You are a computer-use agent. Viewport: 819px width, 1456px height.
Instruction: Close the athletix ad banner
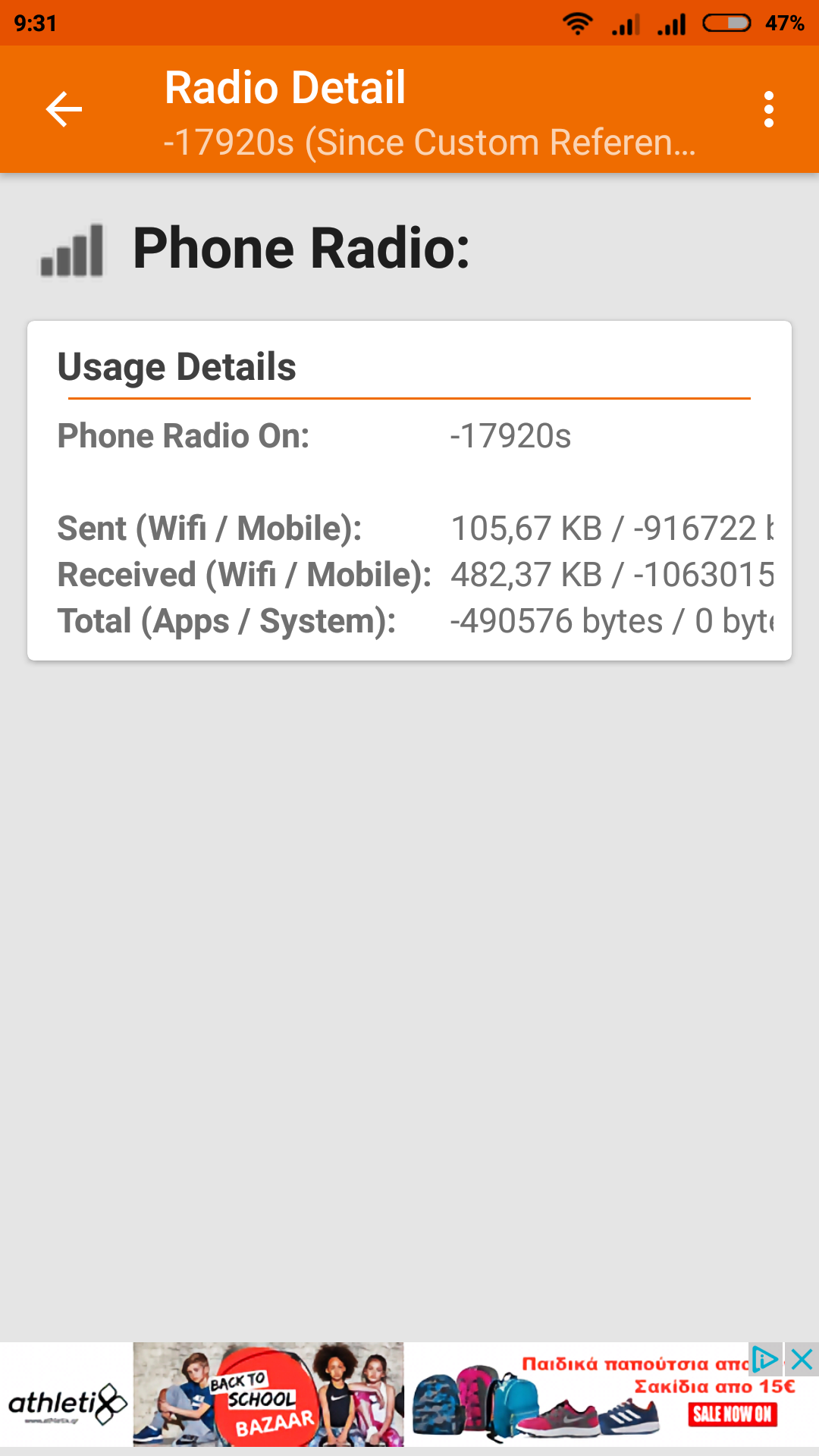point(802,1360)
